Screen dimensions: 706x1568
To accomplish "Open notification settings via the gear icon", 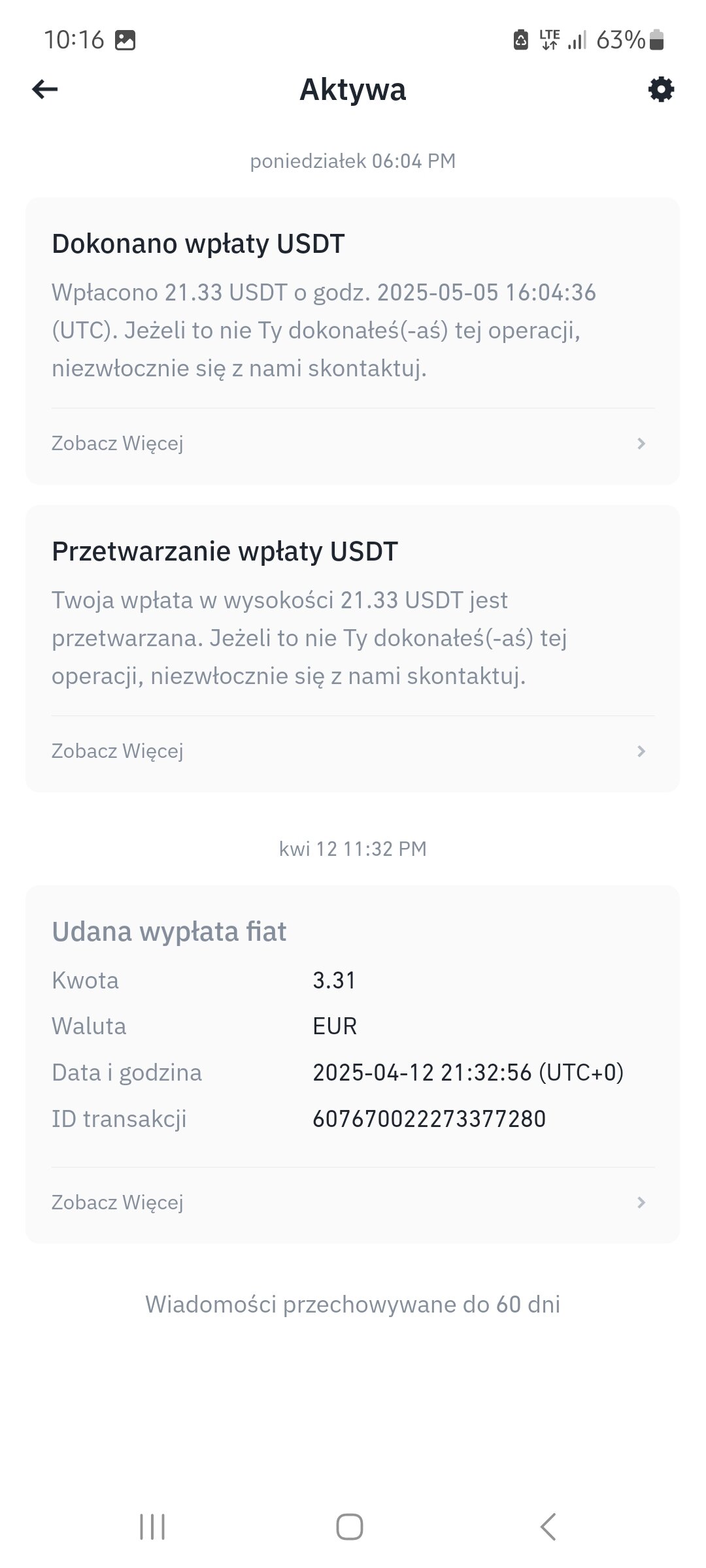I will pyautogui.click(x=661, y=90).
